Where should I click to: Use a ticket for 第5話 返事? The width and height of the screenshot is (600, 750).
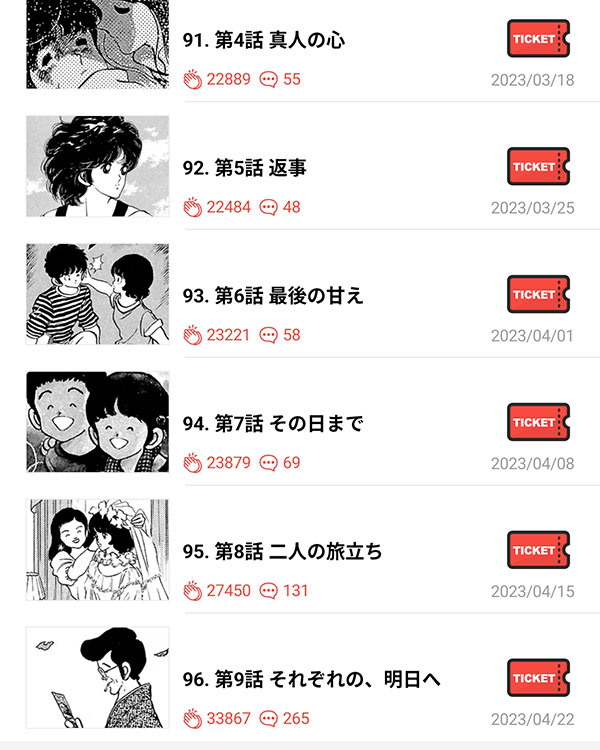click(538, 166)
